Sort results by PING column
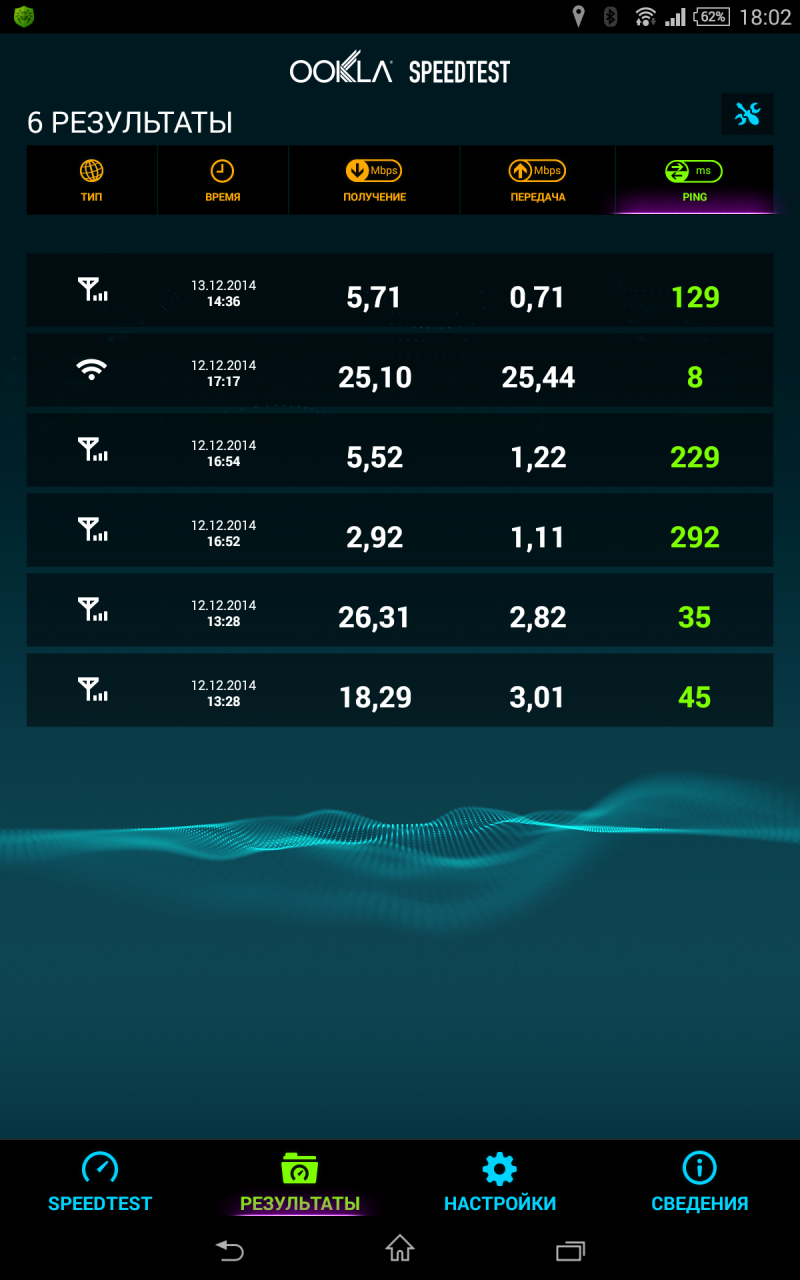The image size is (800, 1280). (x=694, y=180)
